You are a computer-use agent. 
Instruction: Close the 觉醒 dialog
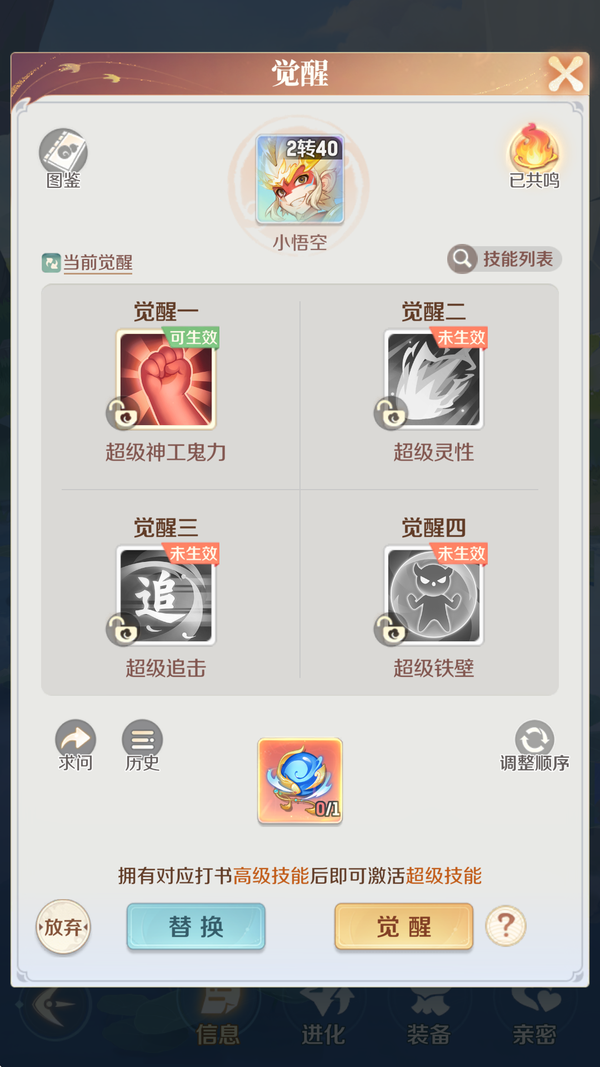click(x=565, y=74)
